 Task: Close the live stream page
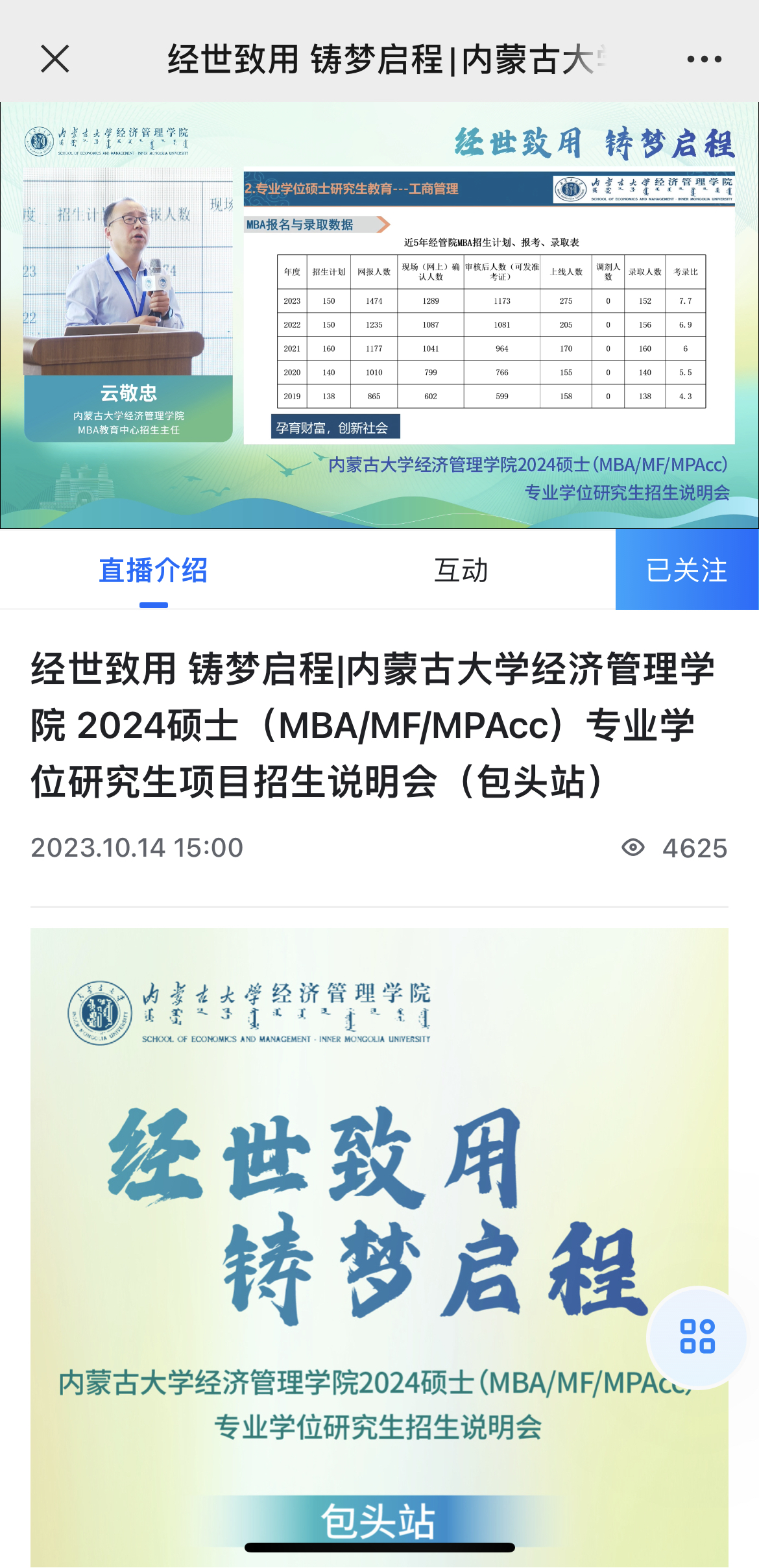pyautogui.click(x=55, y=59)
